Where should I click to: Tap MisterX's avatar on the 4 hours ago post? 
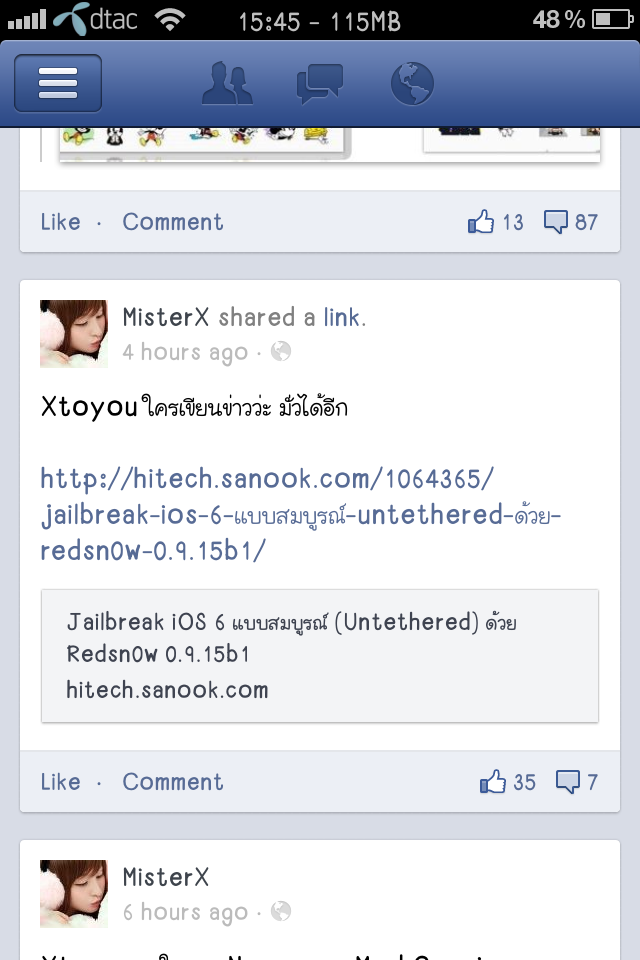pos(73,334)
